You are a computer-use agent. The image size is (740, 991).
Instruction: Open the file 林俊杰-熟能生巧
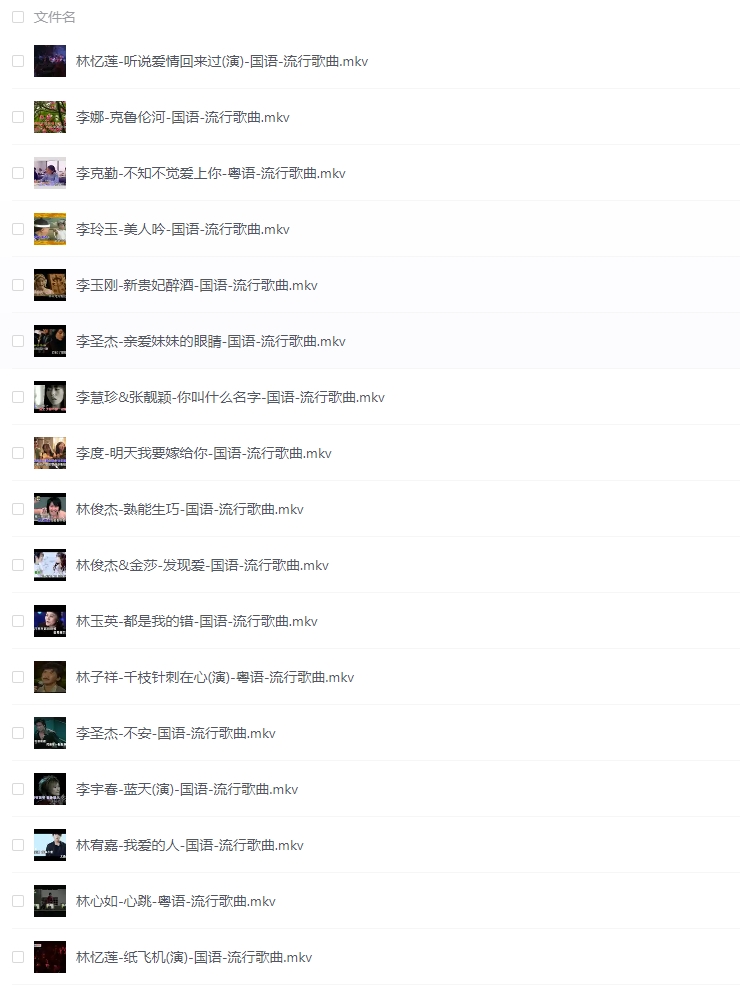(x=189, y=509)
